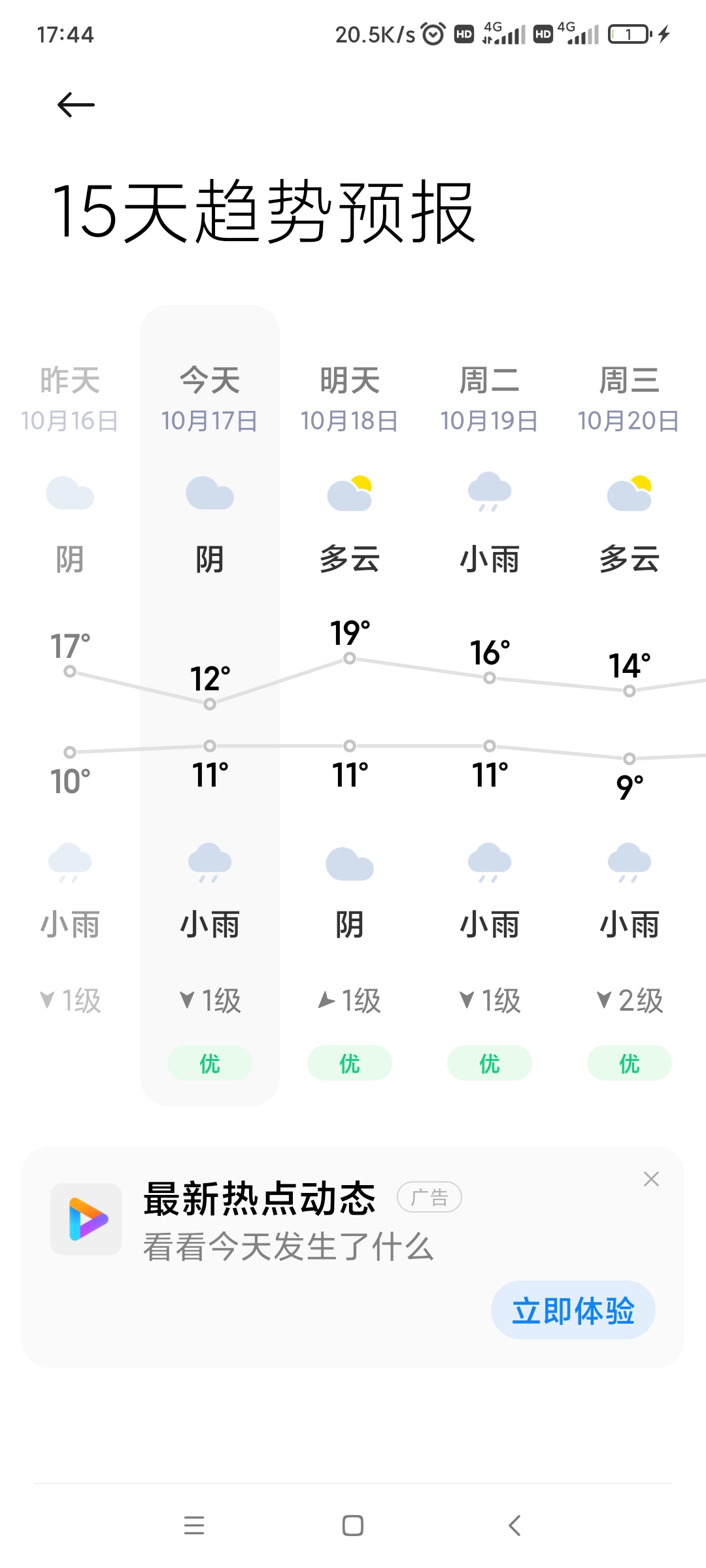Go to home screen via navigation bar

click(353, 1526)
